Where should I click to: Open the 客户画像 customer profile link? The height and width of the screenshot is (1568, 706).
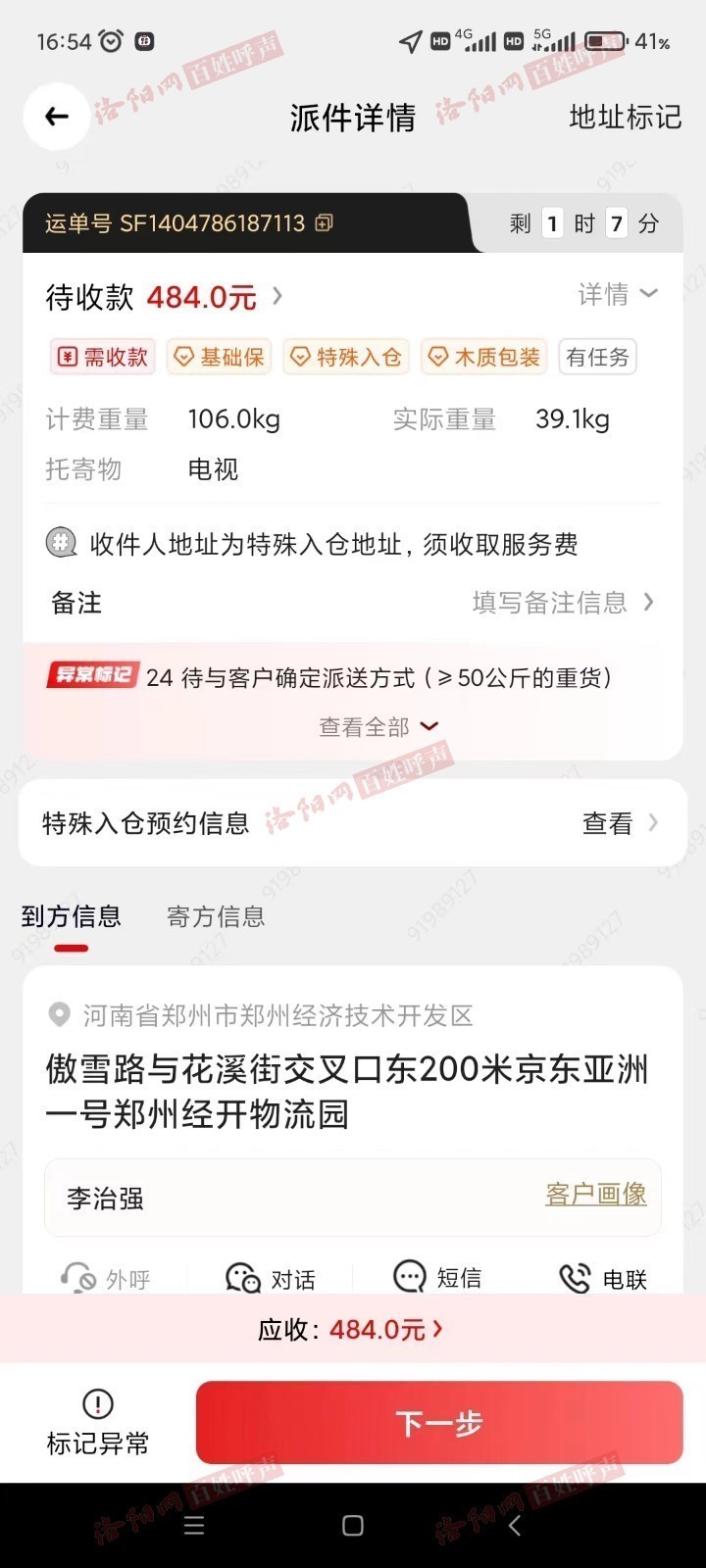(x=595, y=1195)
